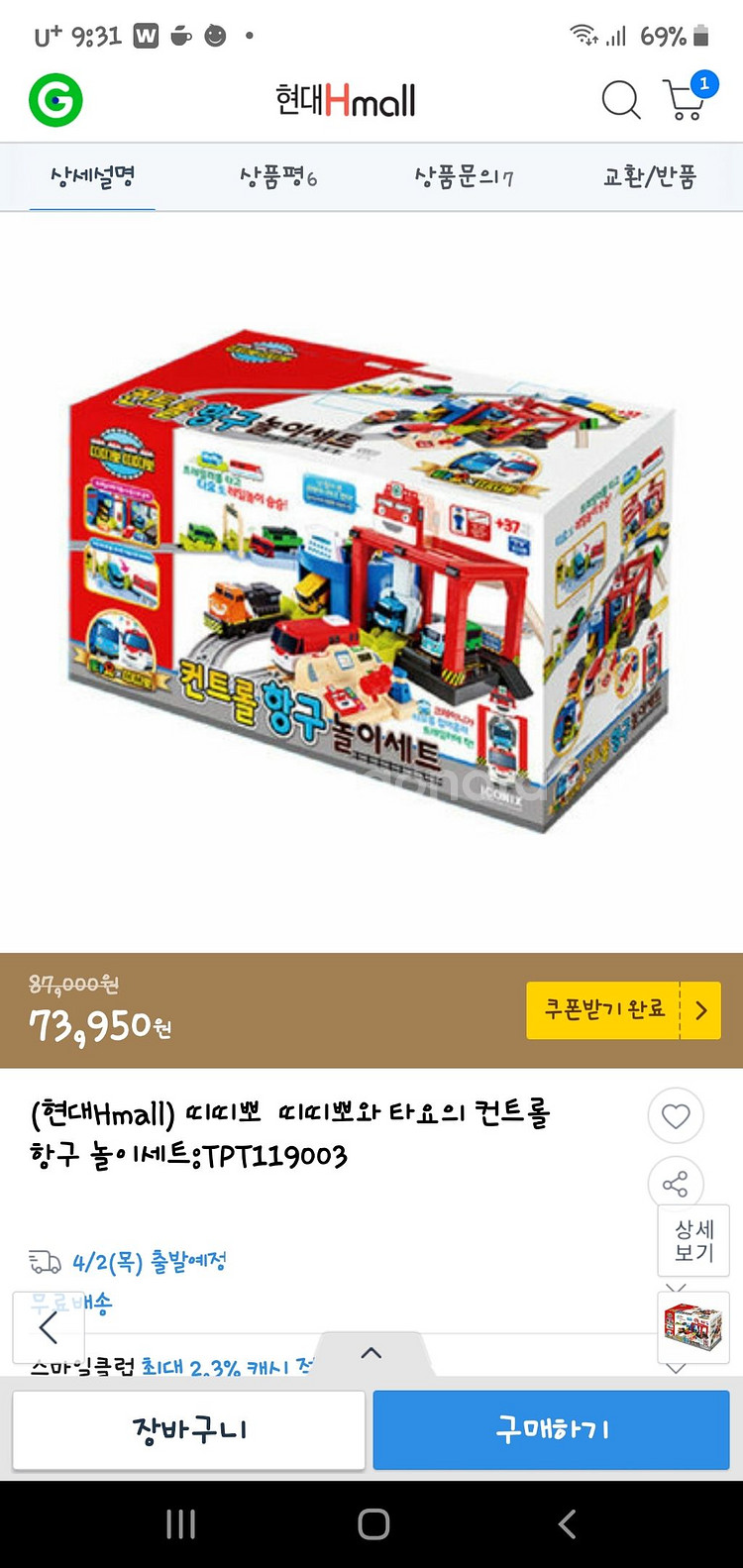Image resolution: width=743 pixels, height=1568 pixels.
Task: Open the shopping cart icon
Action: [687, 98]
